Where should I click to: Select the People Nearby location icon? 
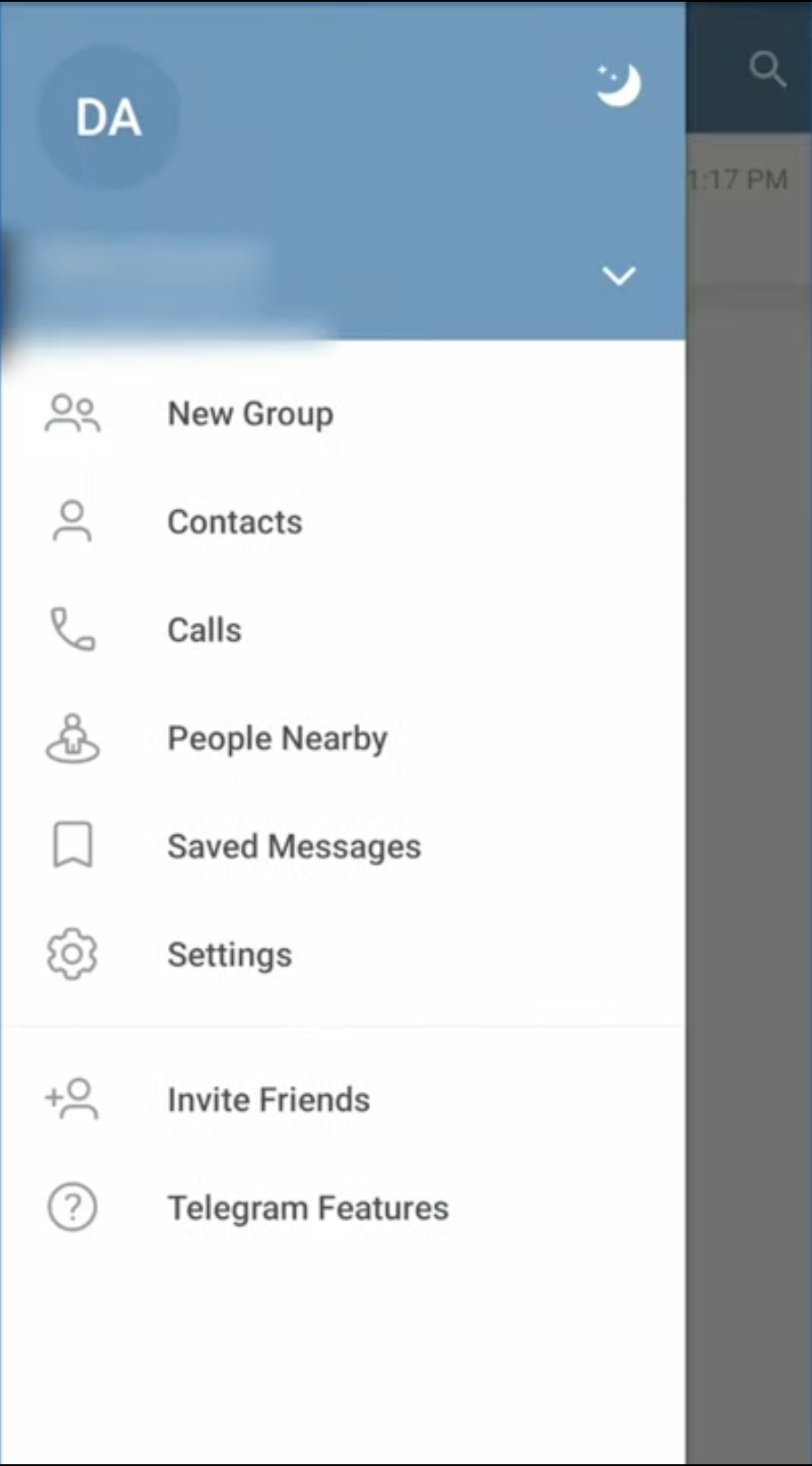[x=72, y=738]
